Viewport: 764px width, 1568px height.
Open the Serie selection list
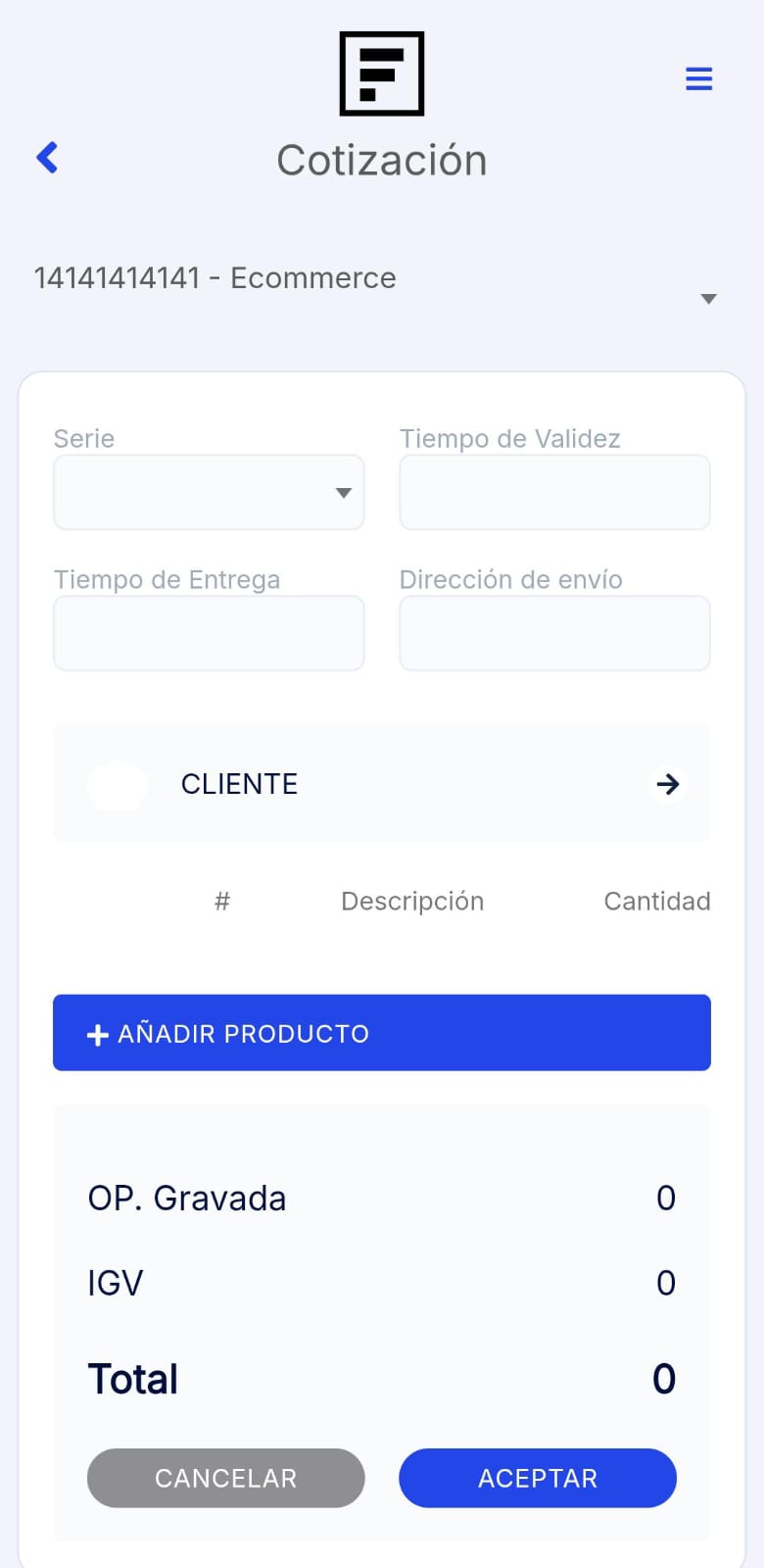point(208,493)
